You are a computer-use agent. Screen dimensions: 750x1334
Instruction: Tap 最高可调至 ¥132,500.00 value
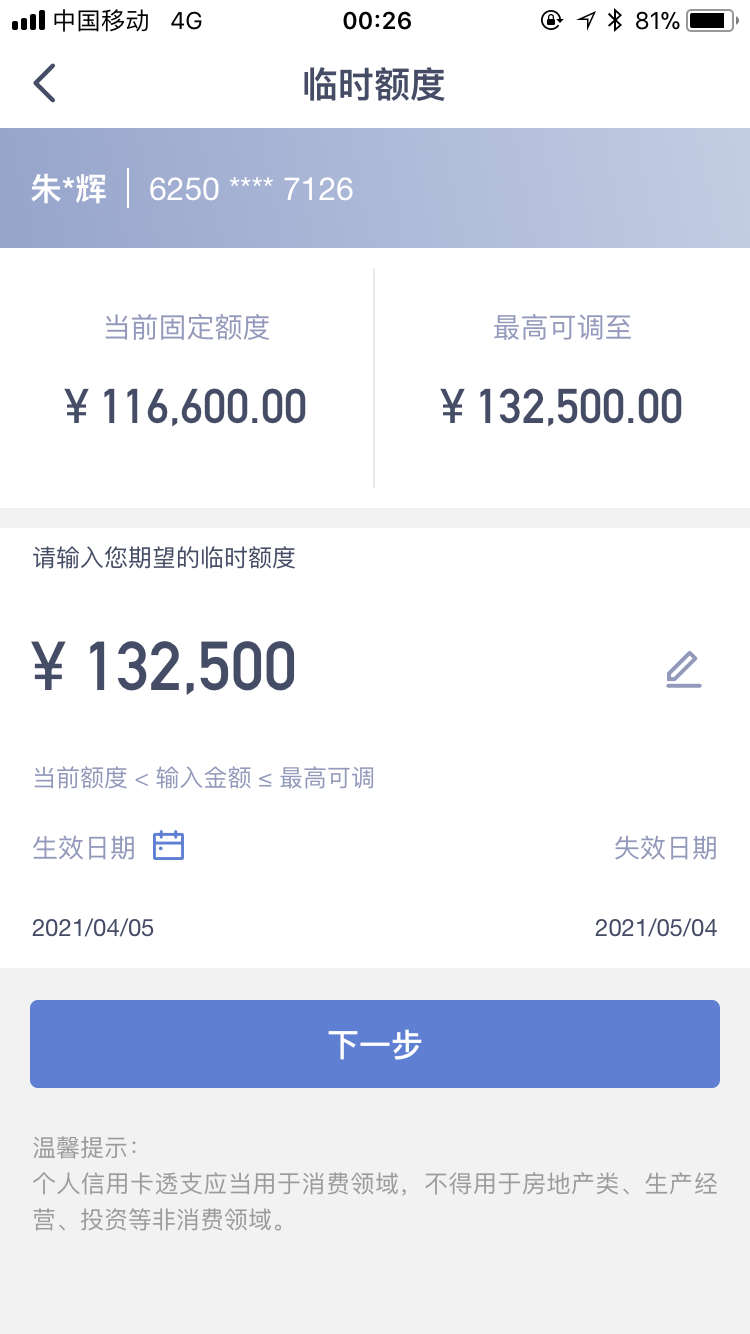(x=562, y=406)
